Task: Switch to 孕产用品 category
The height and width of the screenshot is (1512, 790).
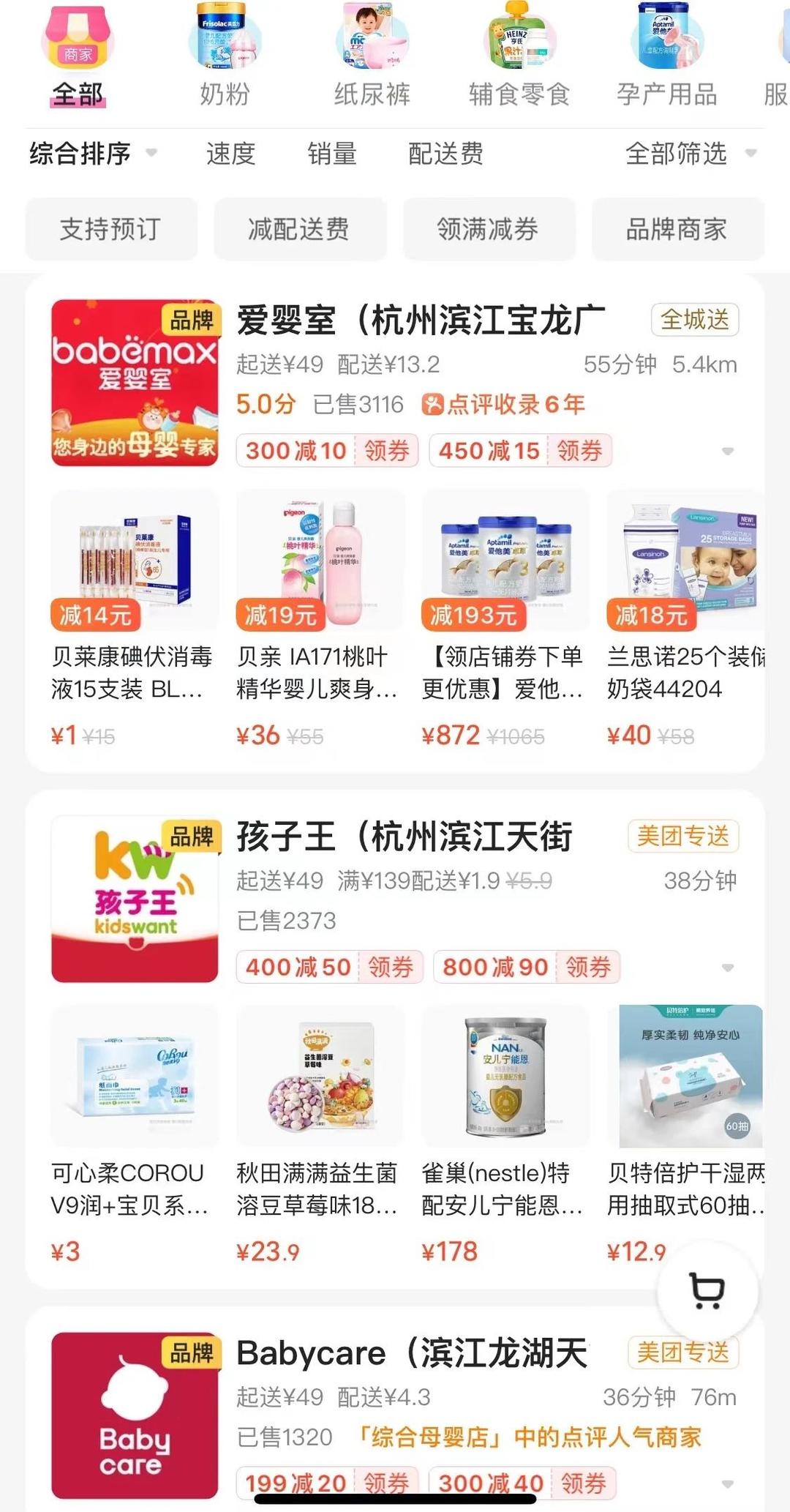Action: 666,59
